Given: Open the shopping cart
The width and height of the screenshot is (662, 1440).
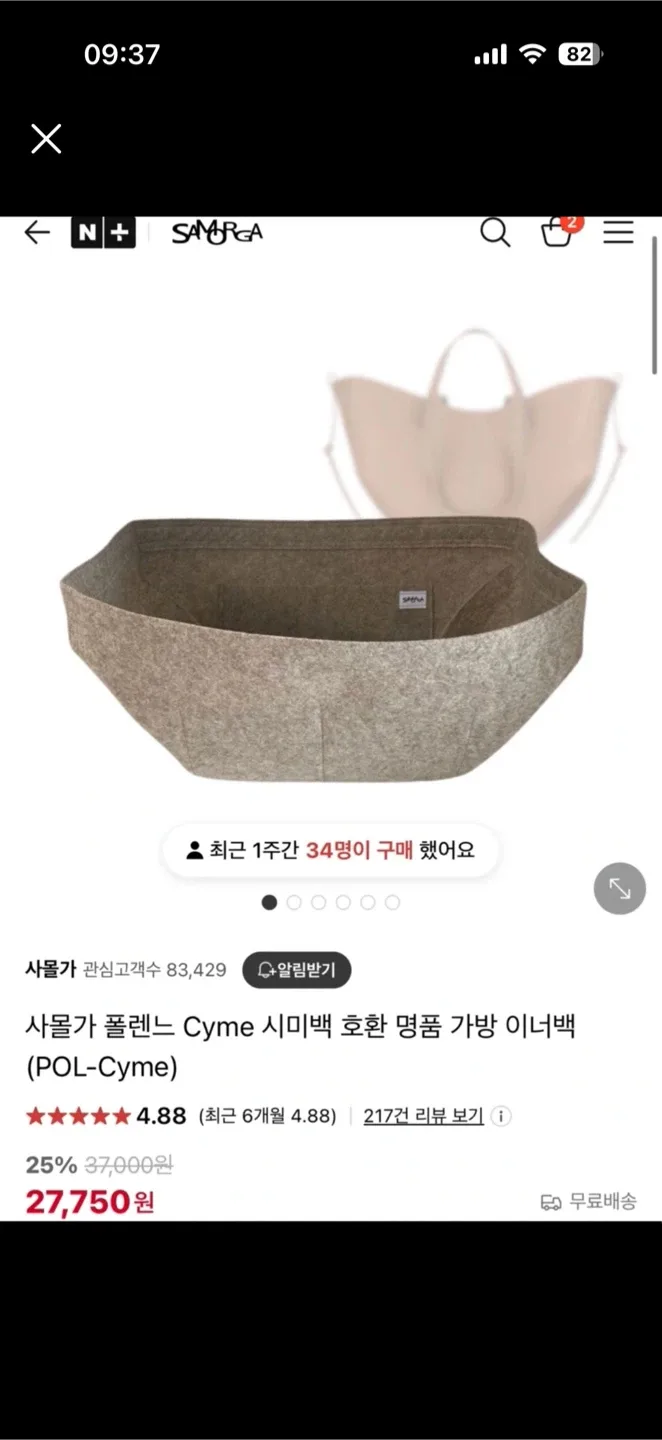Looking at the screenshot, I should (557, 233).
